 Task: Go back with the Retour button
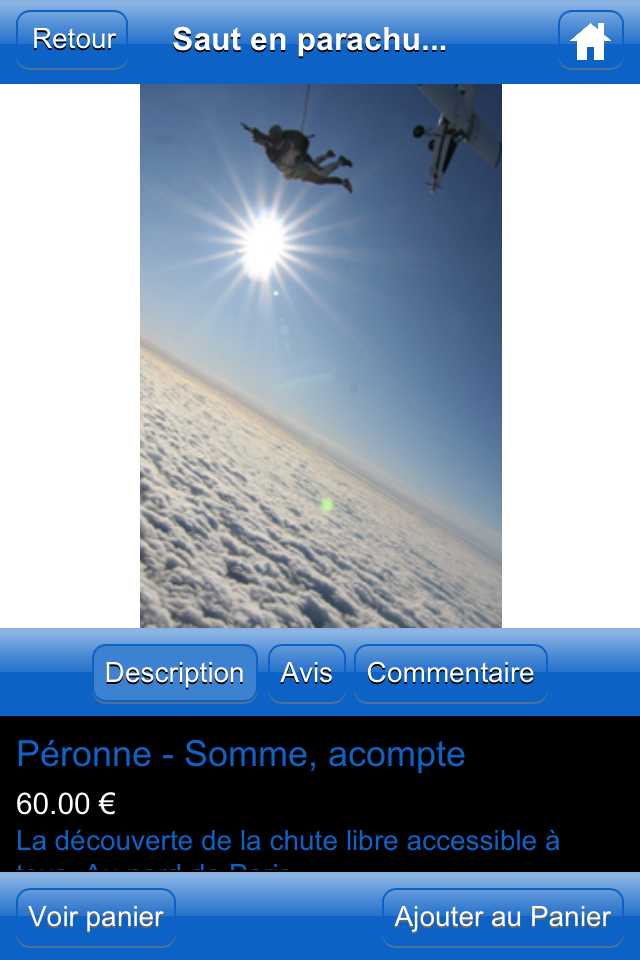(x=72, y=40)
